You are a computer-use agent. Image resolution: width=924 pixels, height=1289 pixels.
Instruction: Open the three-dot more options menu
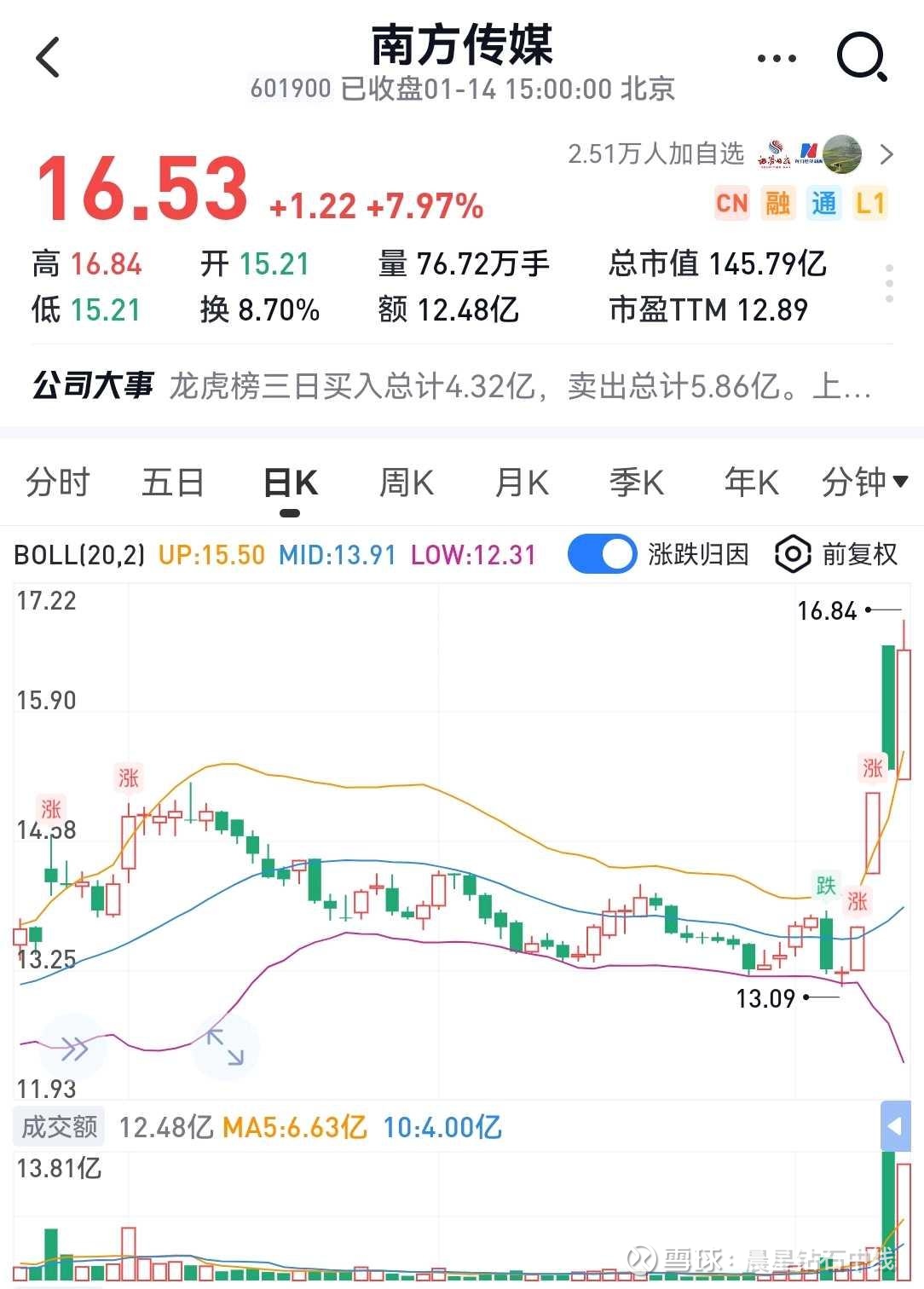point(776,58)
